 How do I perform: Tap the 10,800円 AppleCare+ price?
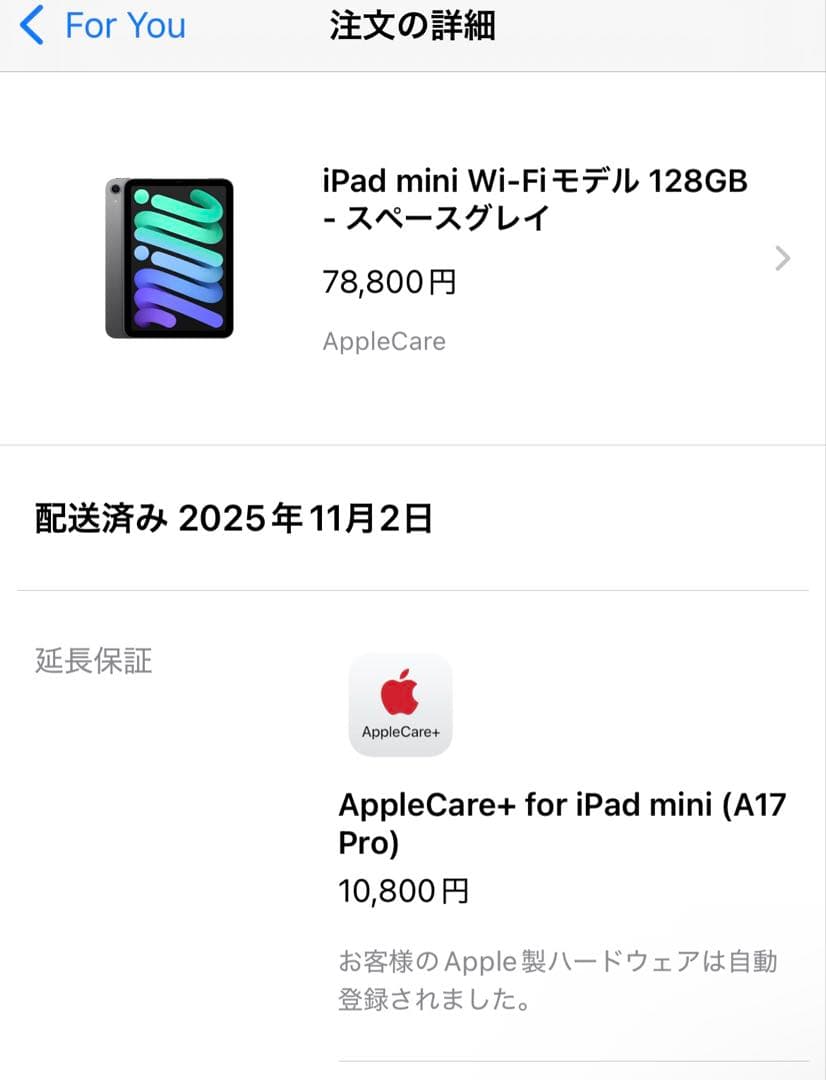coord(403,888)
